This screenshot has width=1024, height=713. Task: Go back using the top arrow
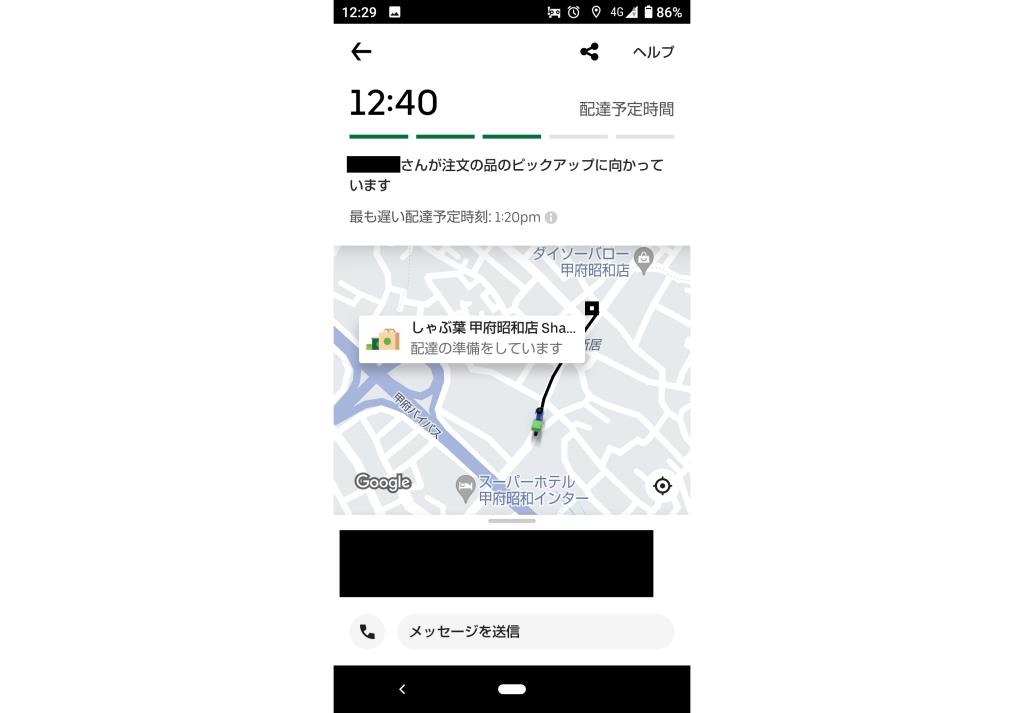pos(362,52)
